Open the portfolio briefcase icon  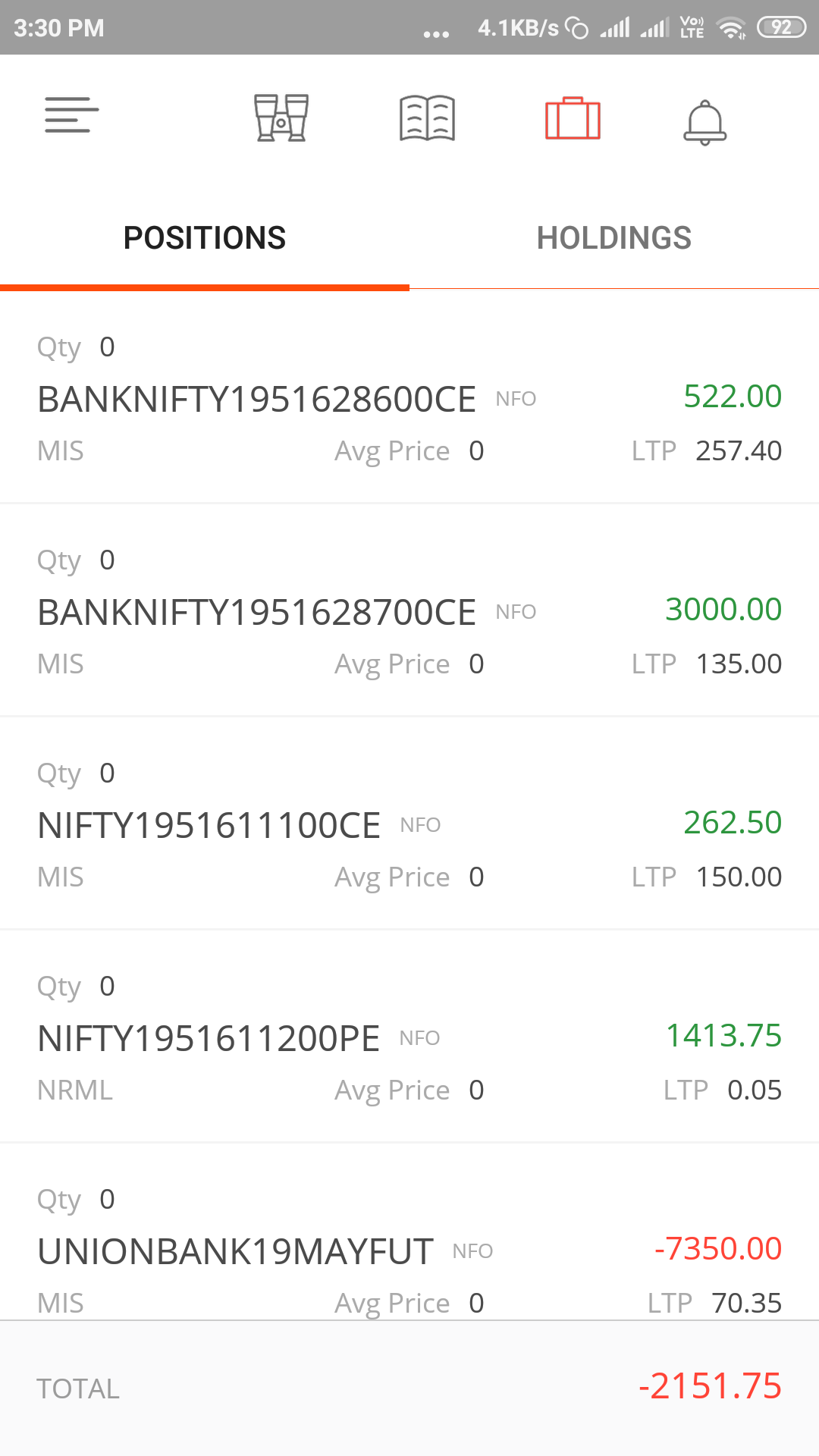[x=573, y=118]
